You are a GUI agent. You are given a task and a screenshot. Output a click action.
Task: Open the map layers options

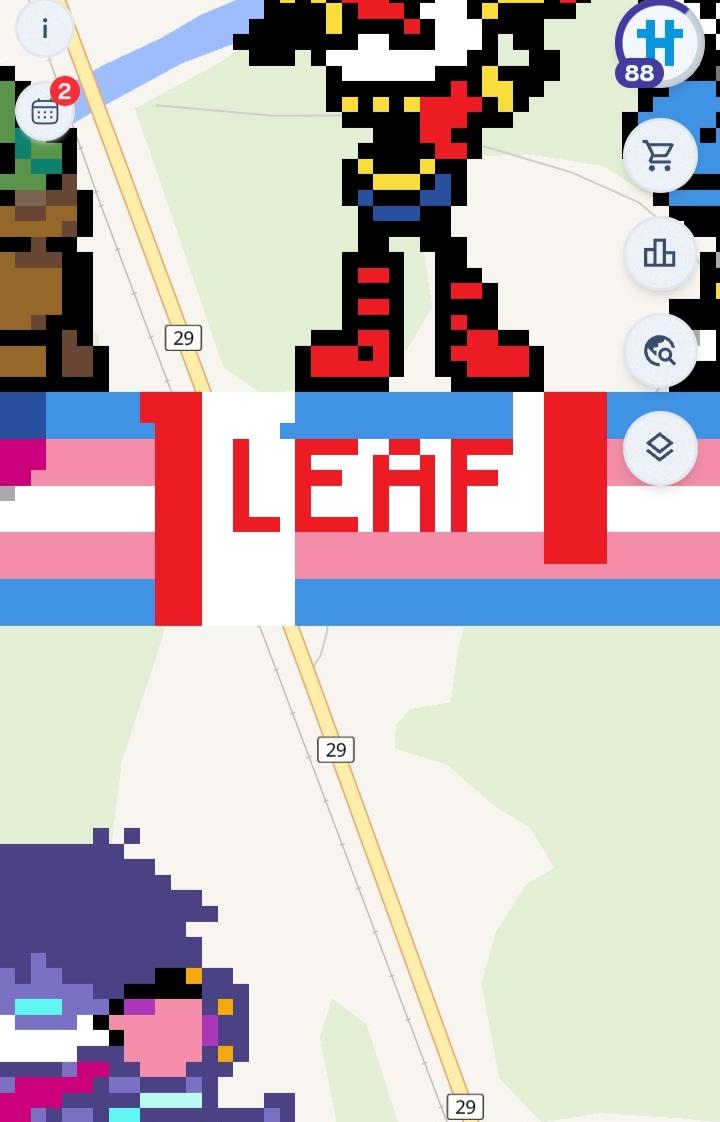(x=660, y=448)
